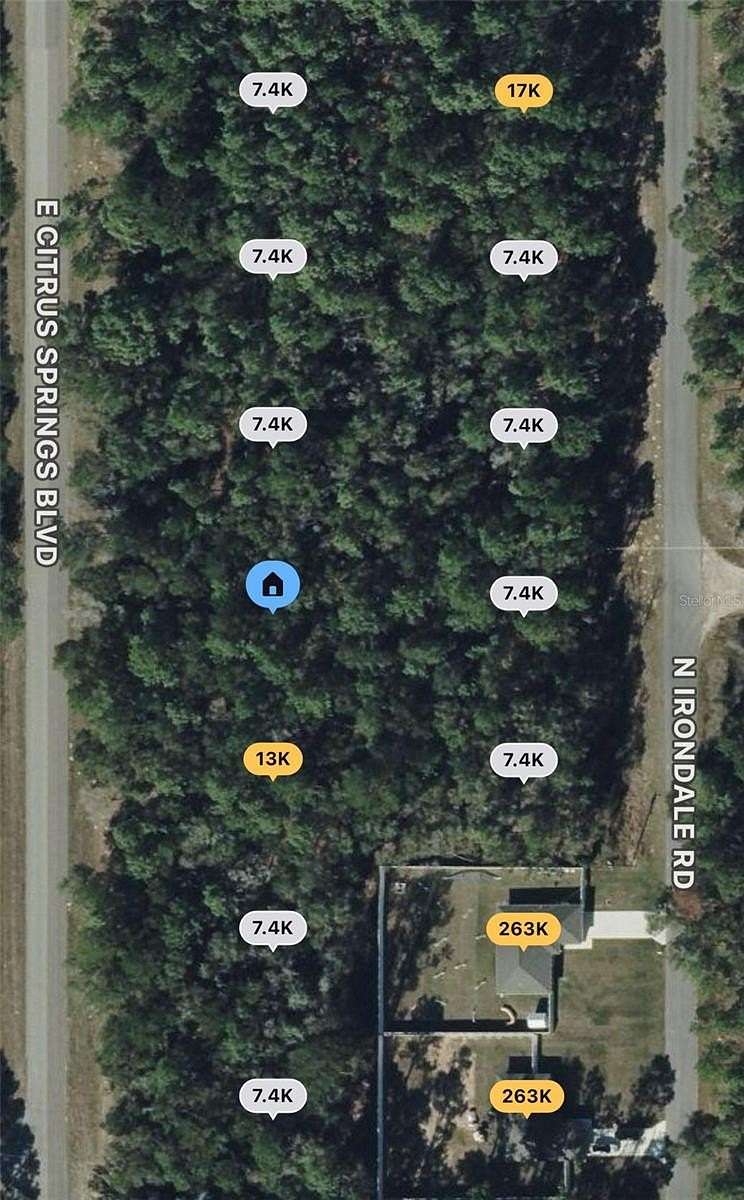The image size is (744, 1200).
Task: Select the third 7.4K pin on the right column
Action: [524, 424]
